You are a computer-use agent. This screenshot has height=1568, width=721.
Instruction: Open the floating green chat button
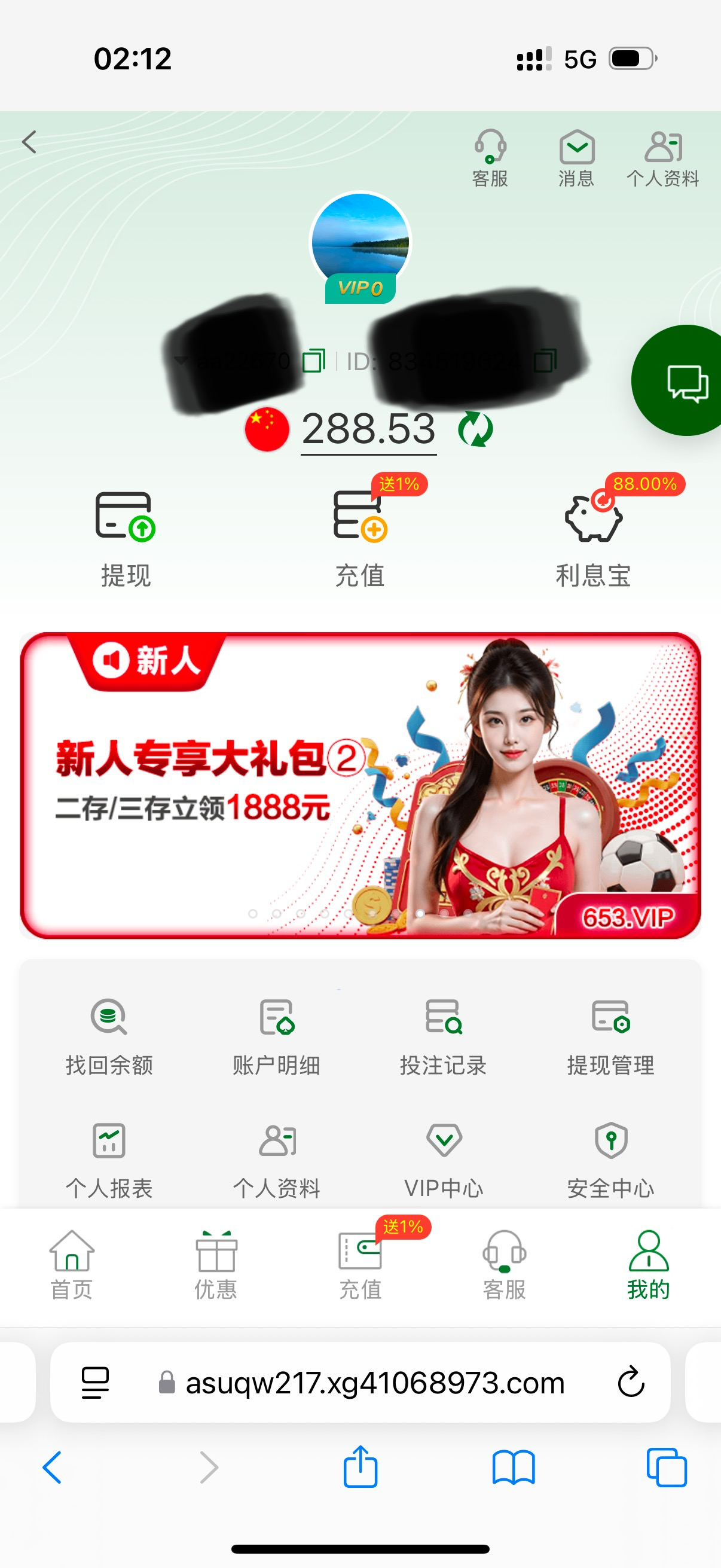pyautogui.click(x=679, y=381)
